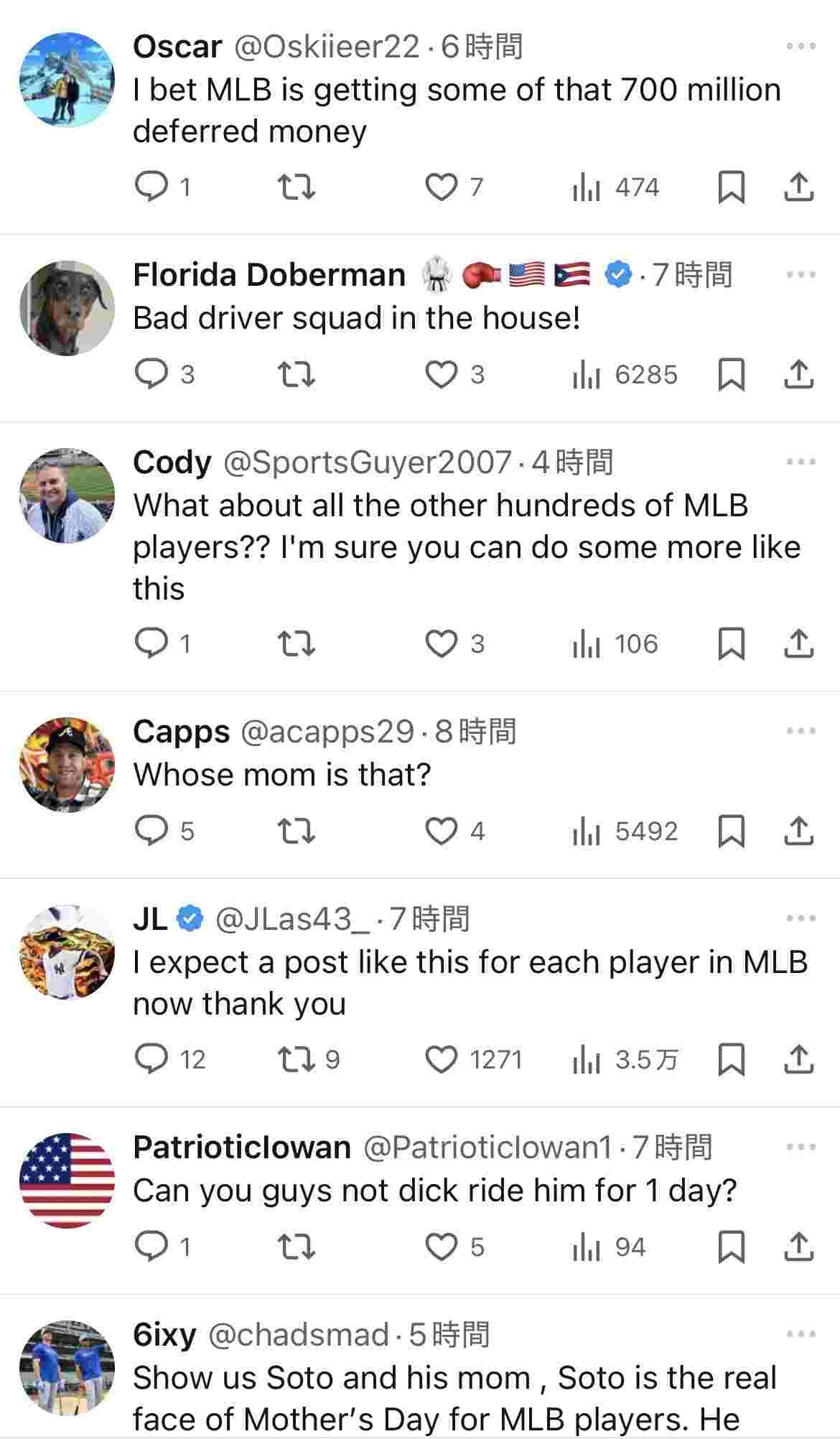
Task: Open the @SportsGuyer2007 handle
Action: coord(368,462)
